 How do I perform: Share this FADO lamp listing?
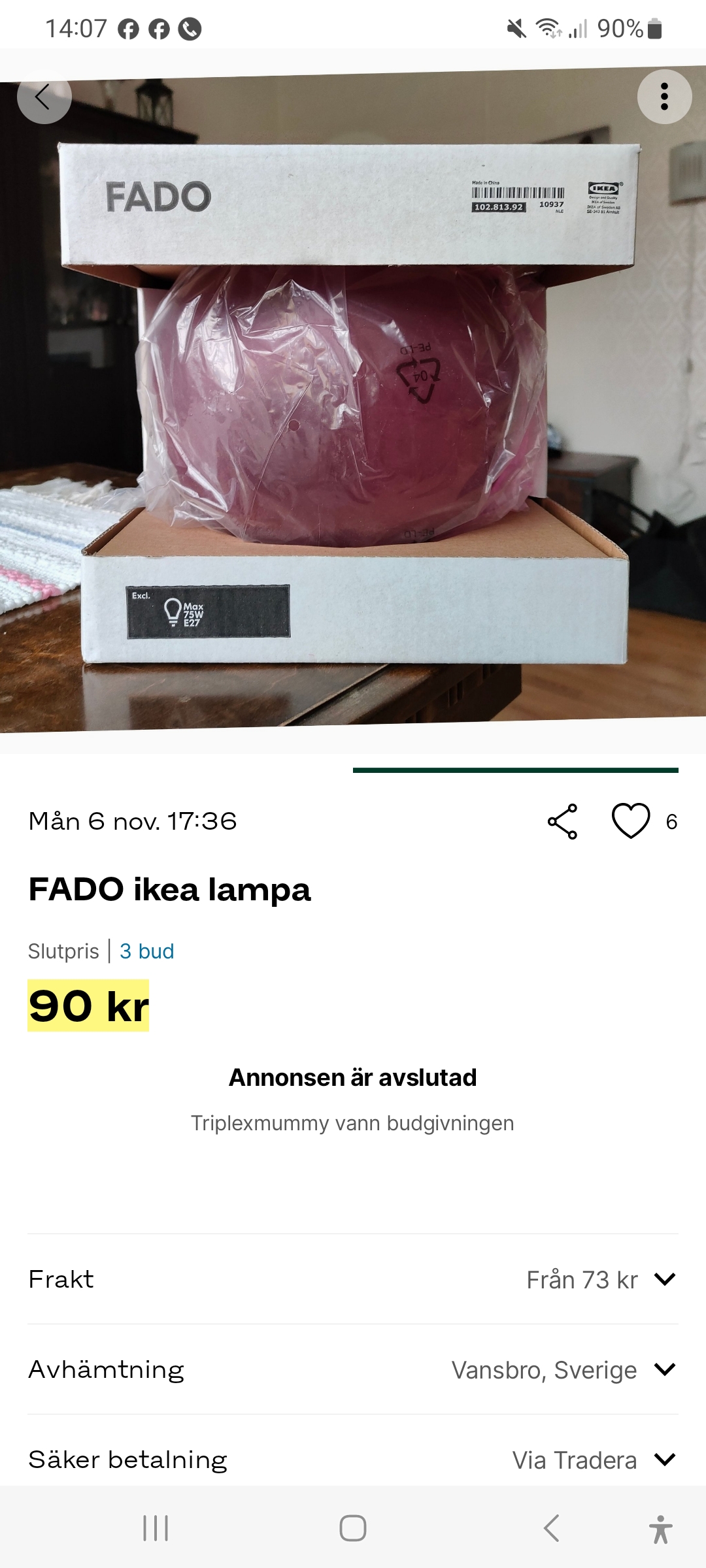562,821
